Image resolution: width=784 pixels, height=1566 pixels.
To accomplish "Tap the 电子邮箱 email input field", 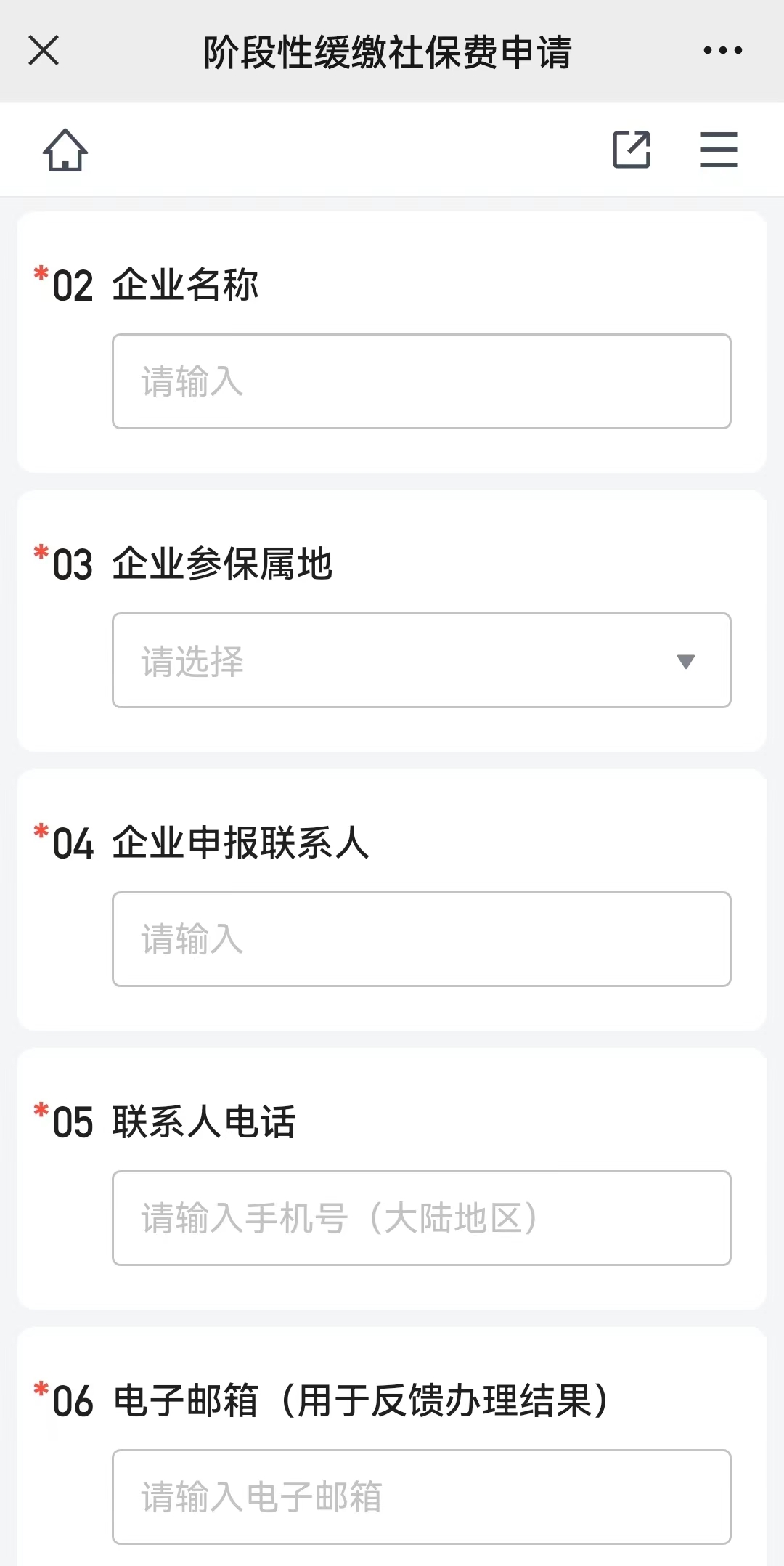I will (422, 1497).
